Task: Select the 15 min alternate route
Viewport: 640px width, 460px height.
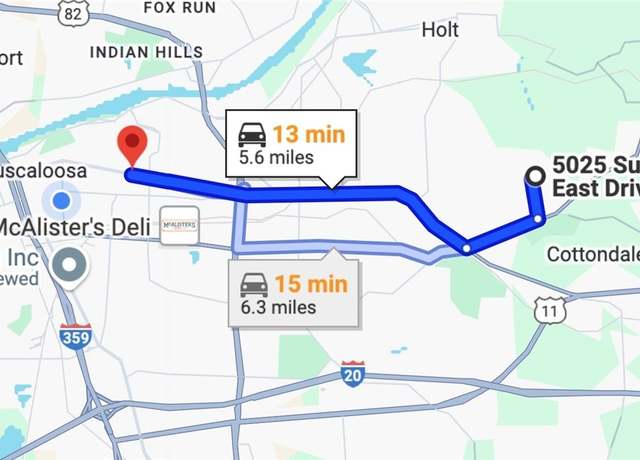Action: 294,294
